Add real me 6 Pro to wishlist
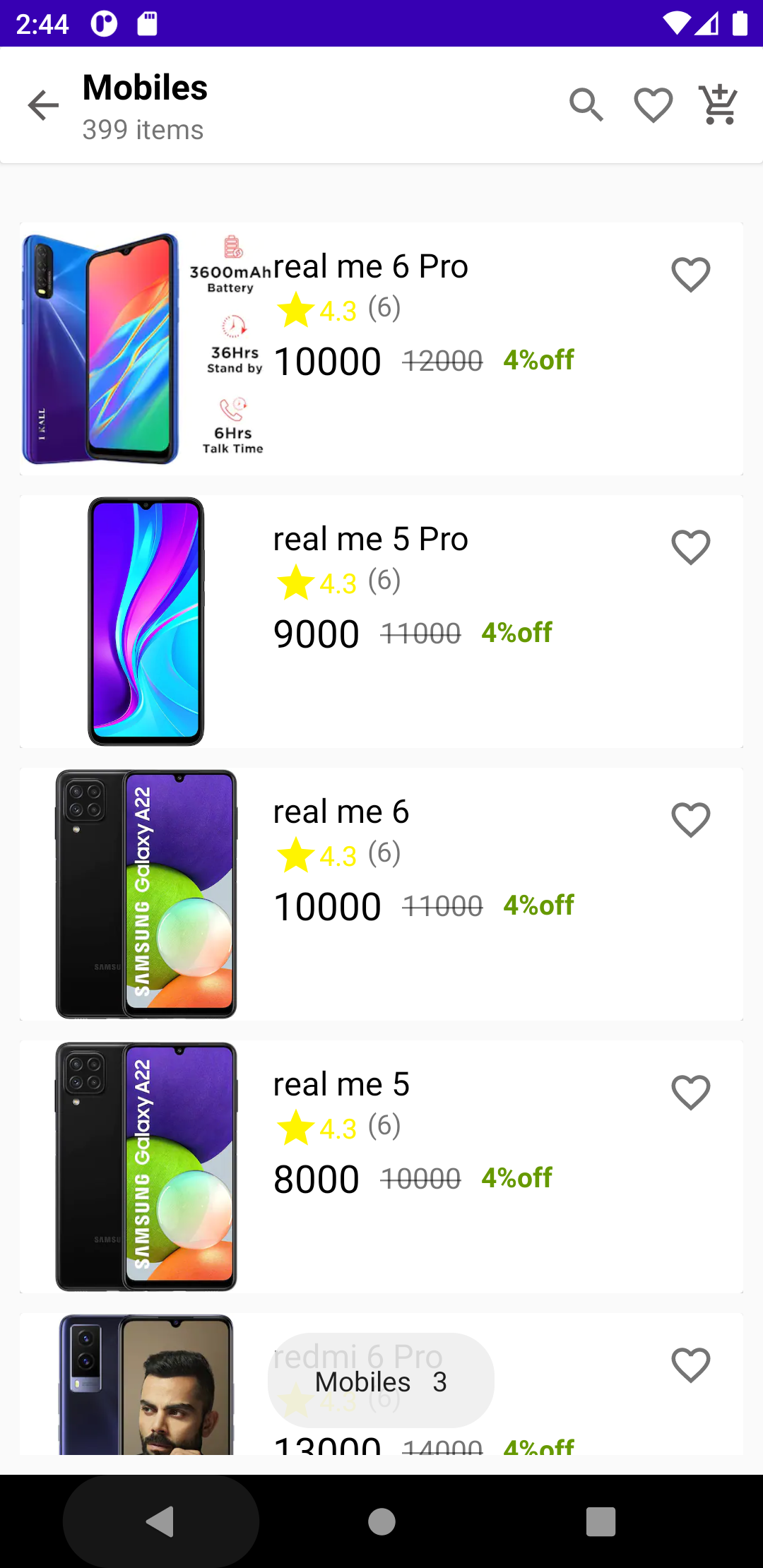763x1568 pixels. click(x=690, y=275)
